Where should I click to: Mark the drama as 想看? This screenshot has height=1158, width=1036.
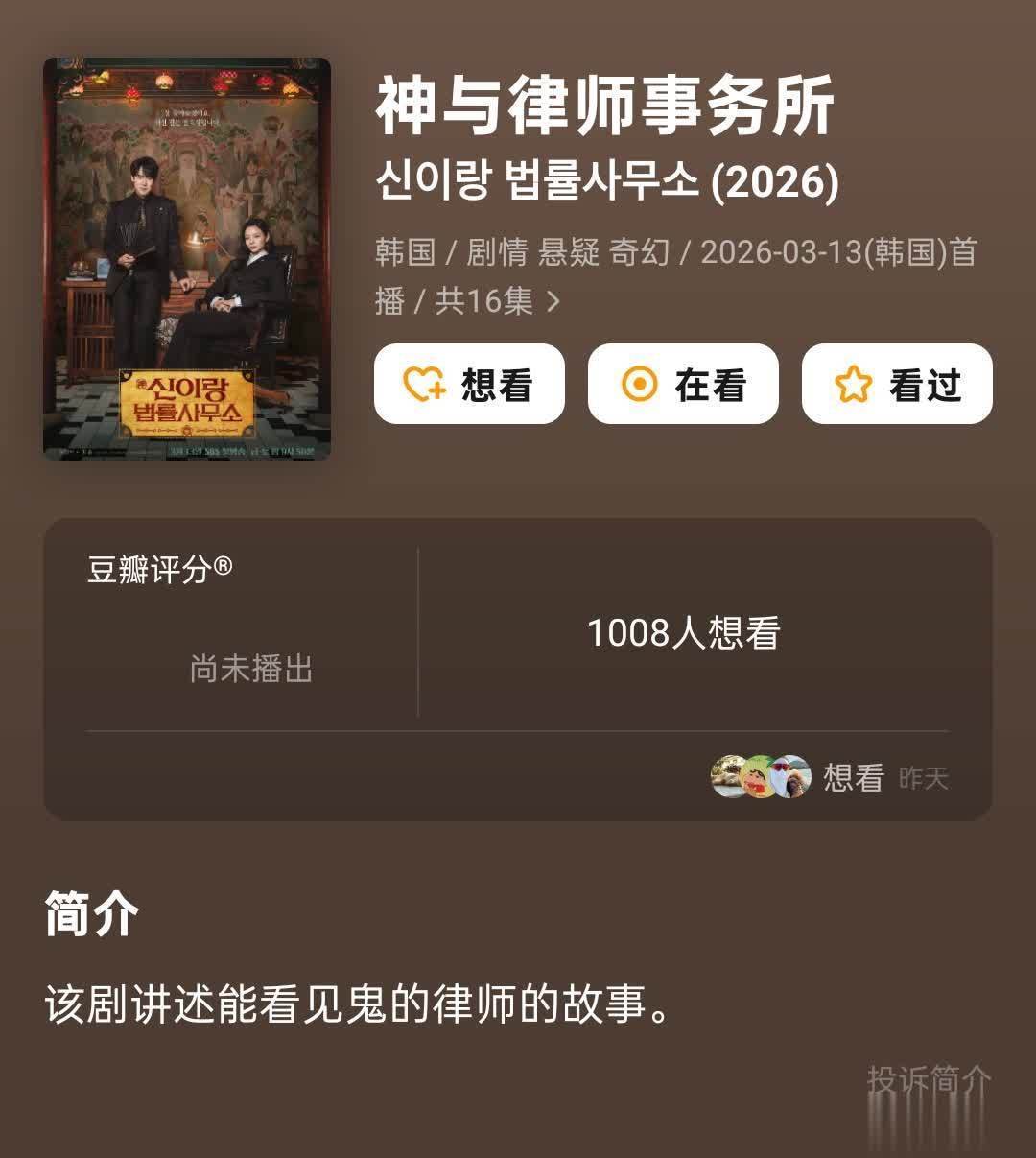[469, 385]
